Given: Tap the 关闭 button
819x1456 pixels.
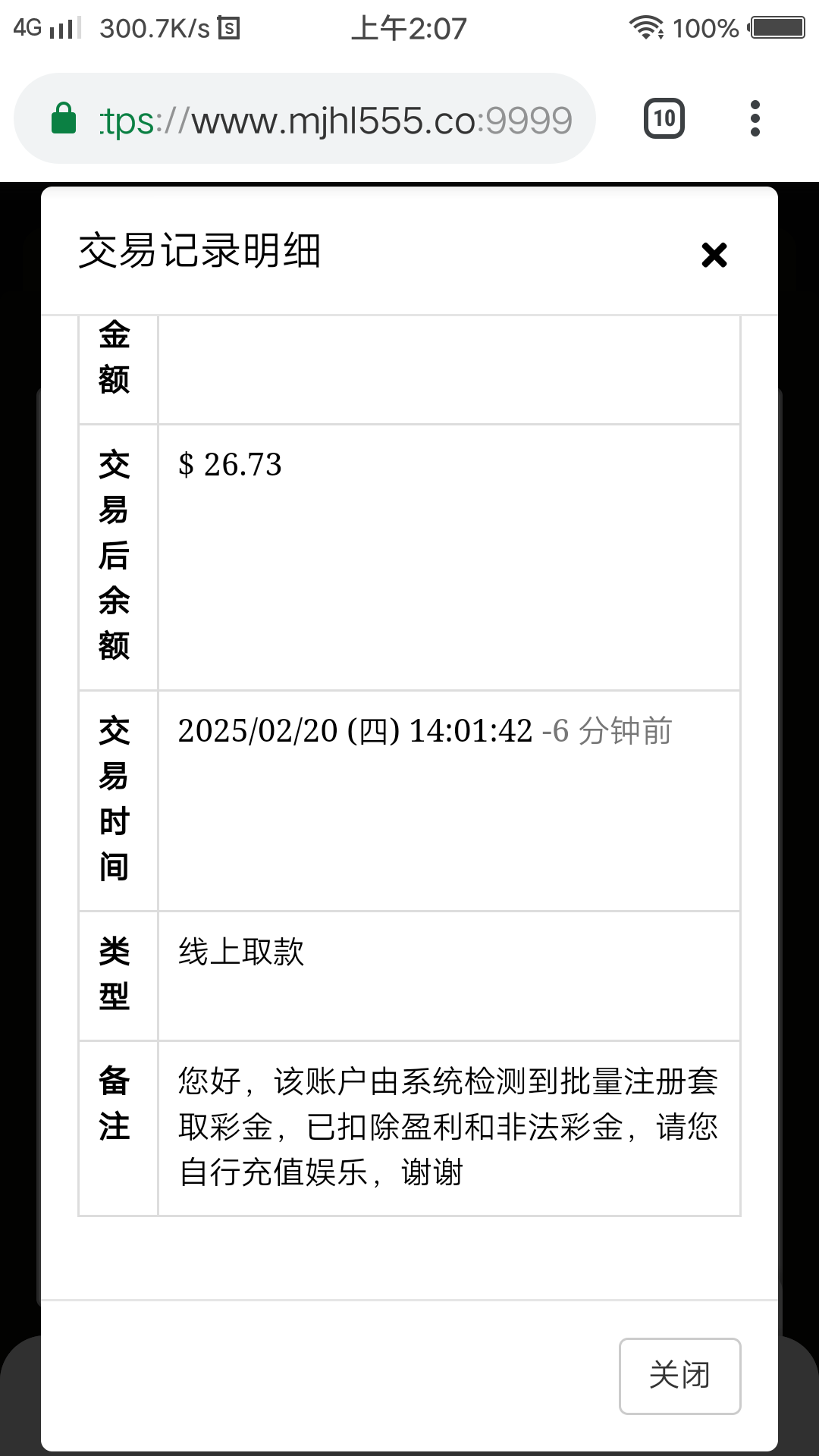Looking at the screenshot, I should (679, 1376).
